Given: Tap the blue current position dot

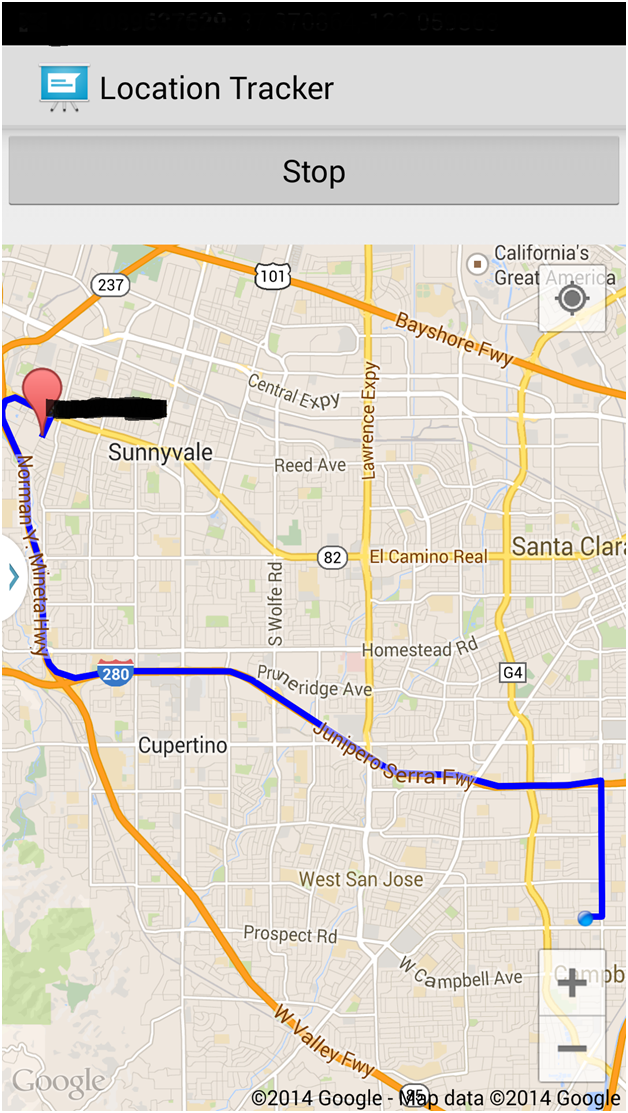Looking at the screenshot, I should 585,919.
